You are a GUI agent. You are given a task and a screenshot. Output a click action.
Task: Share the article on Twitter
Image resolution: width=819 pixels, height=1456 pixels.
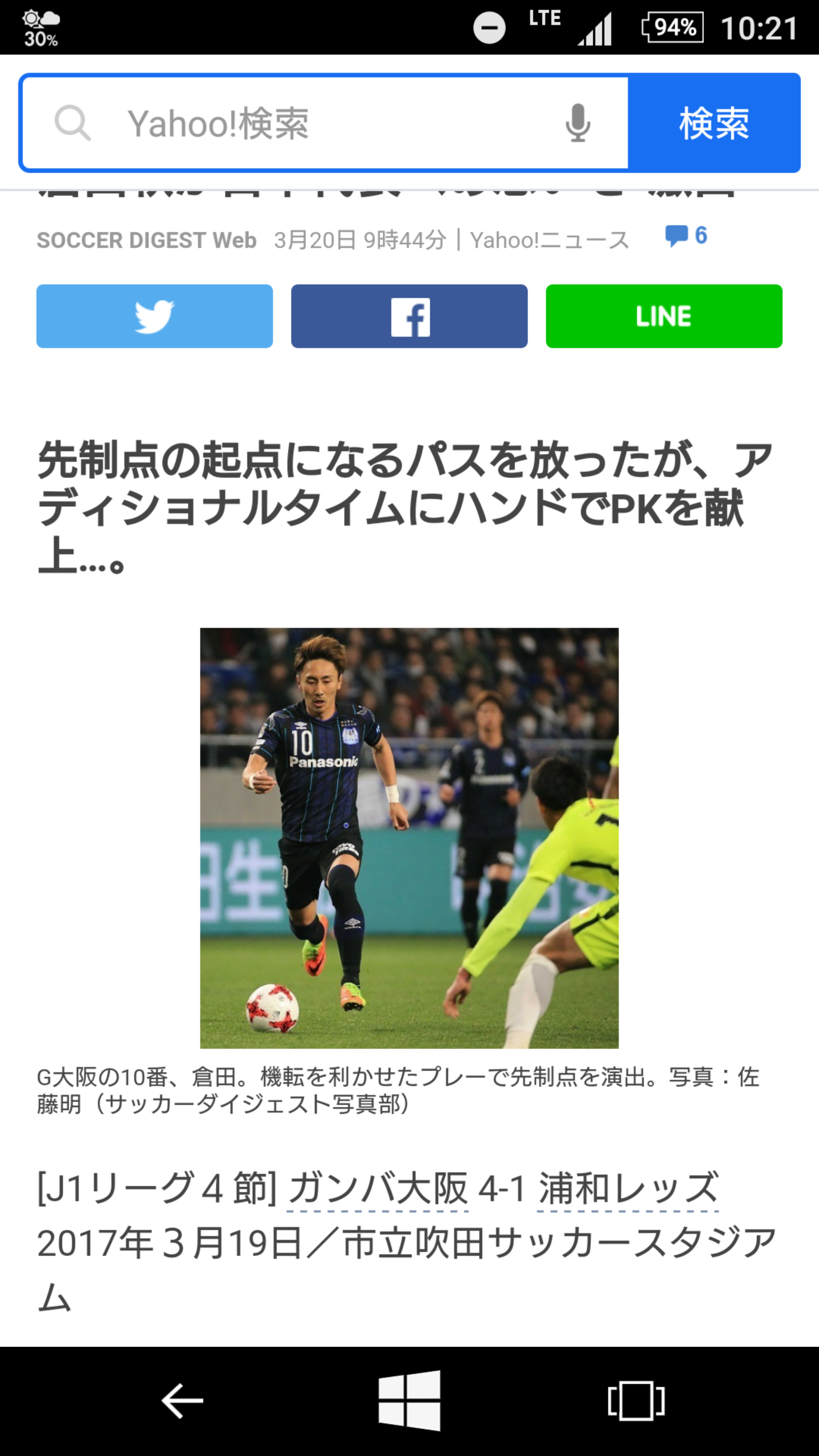pyautogui.click(x=154, y=316)
